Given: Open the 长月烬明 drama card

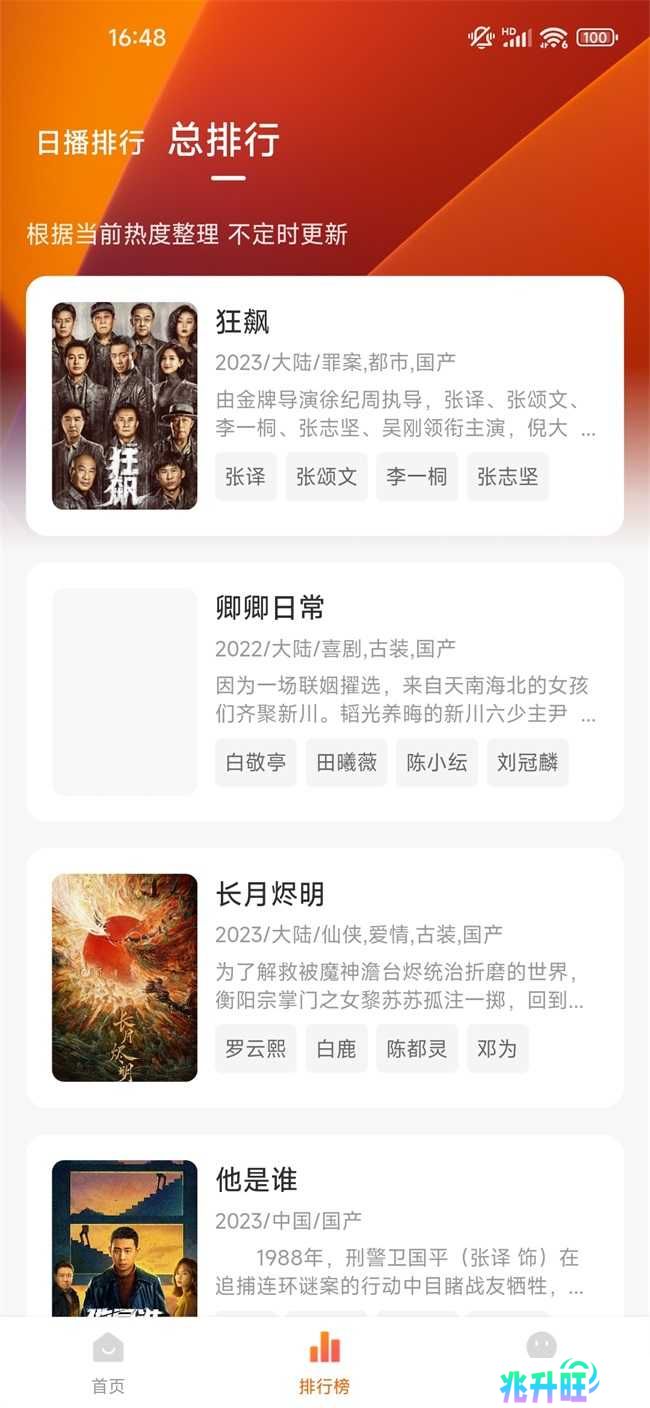Looking at the screenshot, I should click(325, 978).
